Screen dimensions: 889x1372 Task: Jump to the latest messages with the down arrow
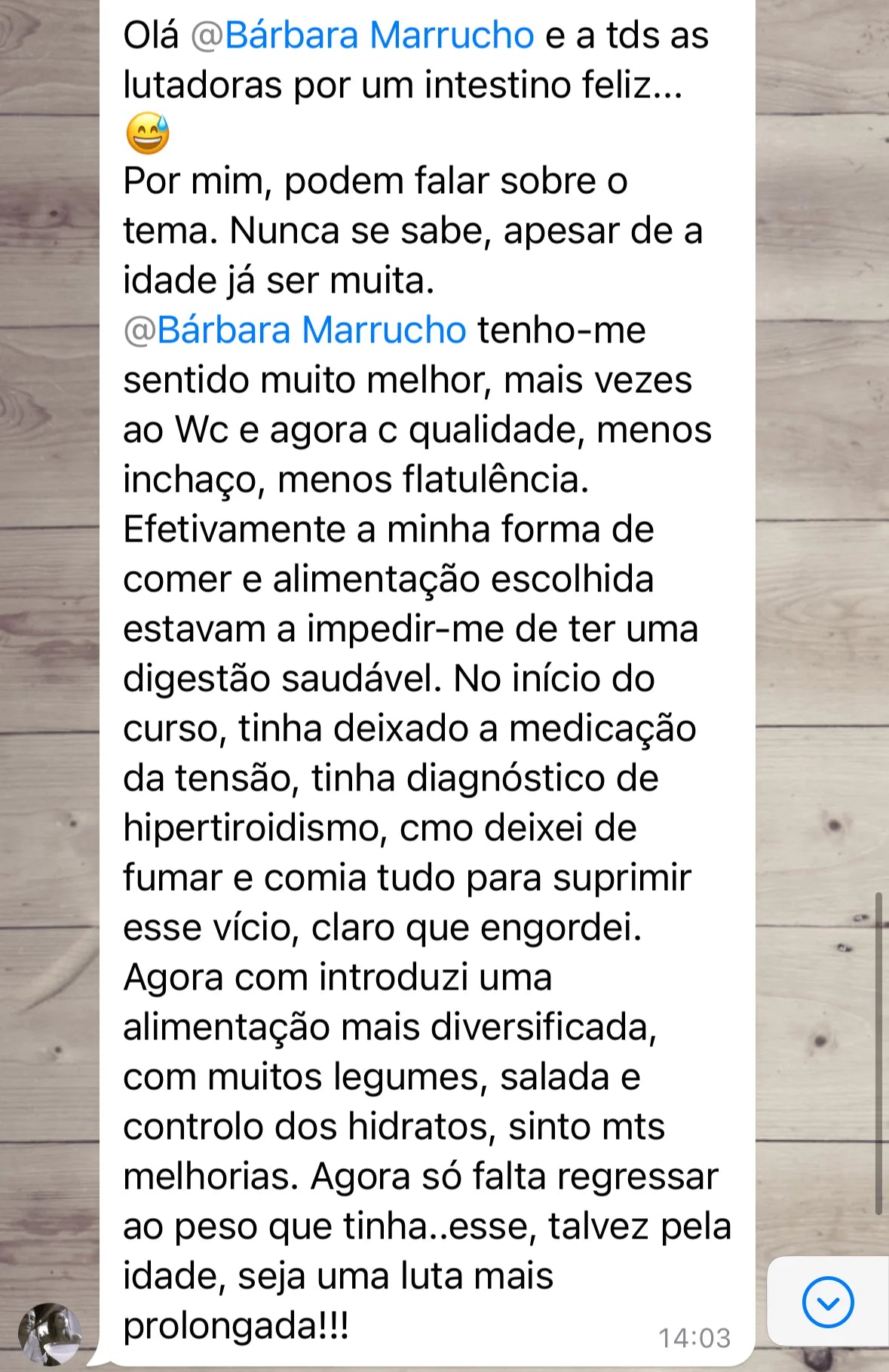827,1302
